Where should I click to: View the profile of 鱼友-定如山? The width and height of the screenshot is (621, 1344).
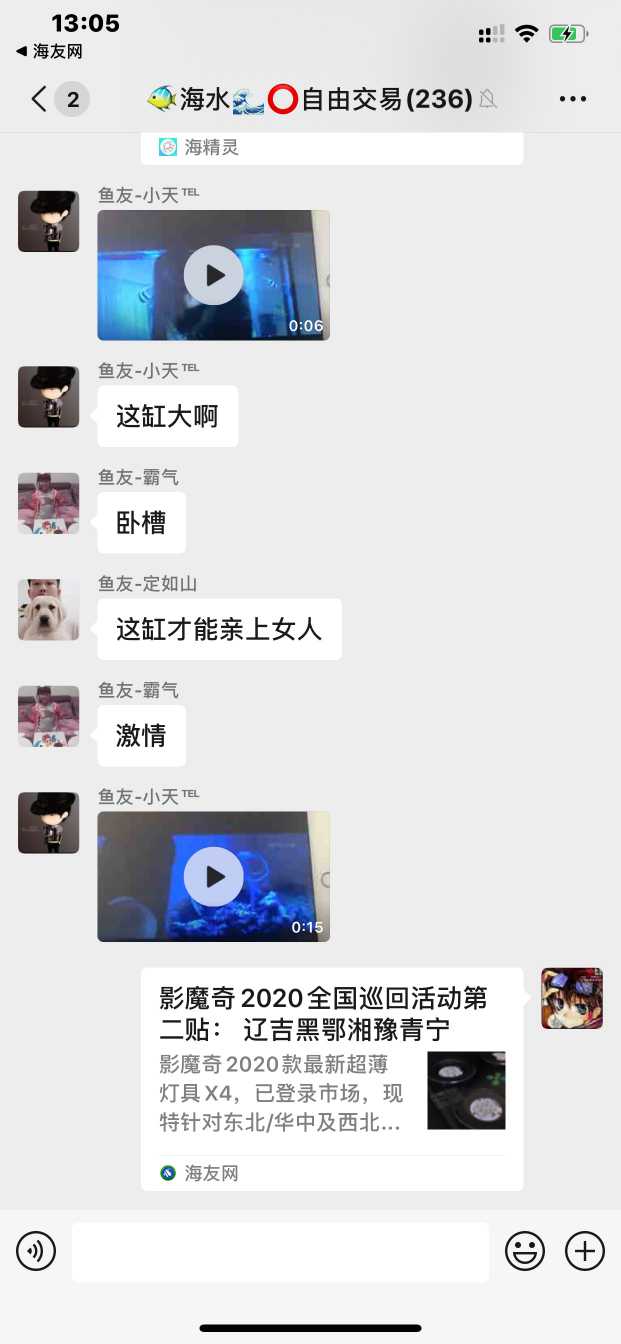[48, 609]
